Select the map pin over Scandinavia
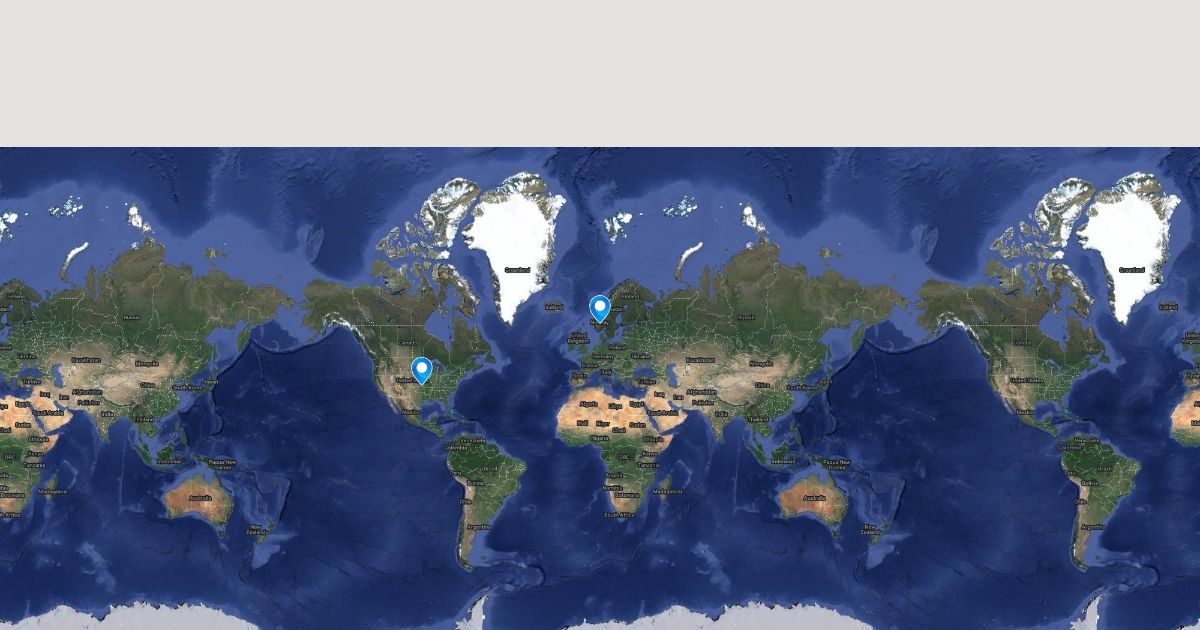The image size is (1200, 630). [x=600, y=308]
